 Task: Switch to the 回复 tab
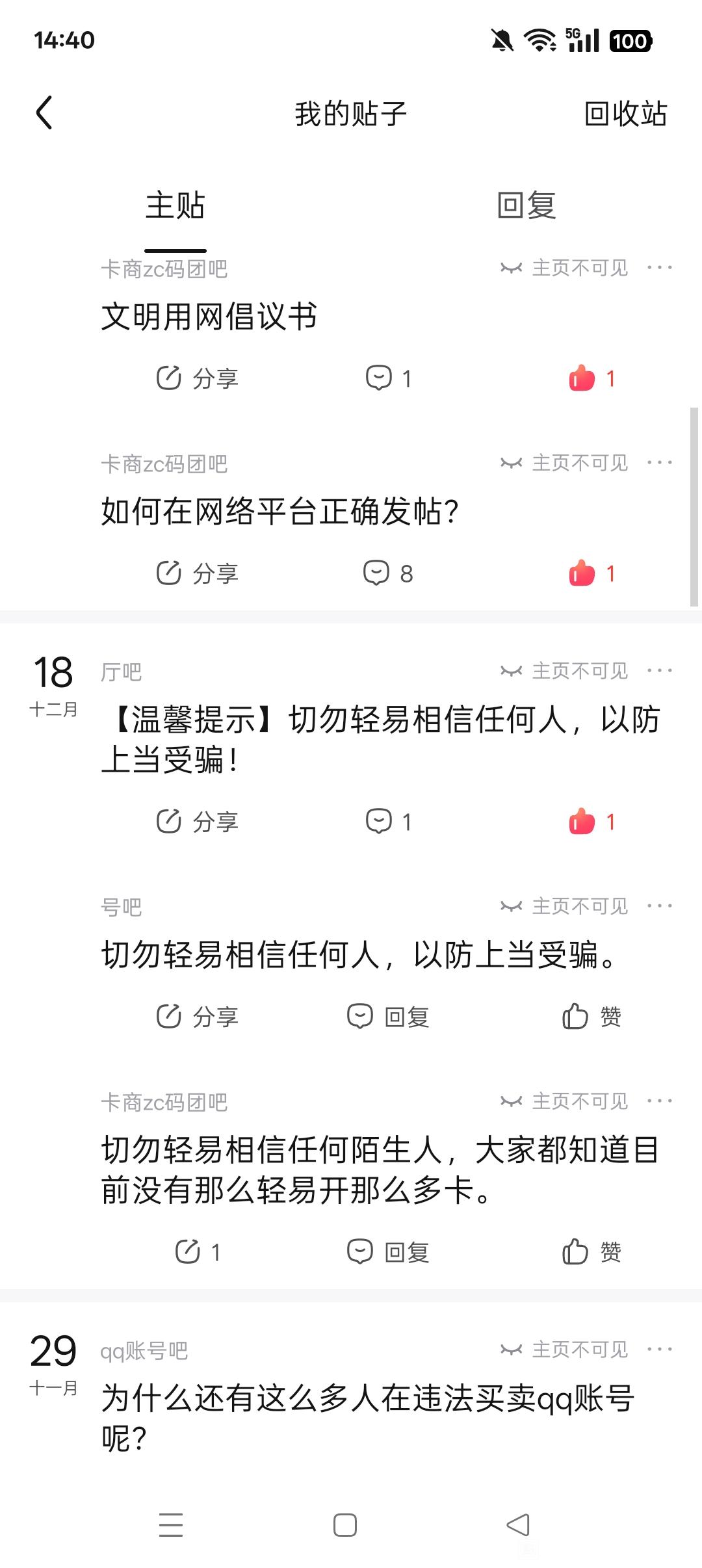click(526, 205)
